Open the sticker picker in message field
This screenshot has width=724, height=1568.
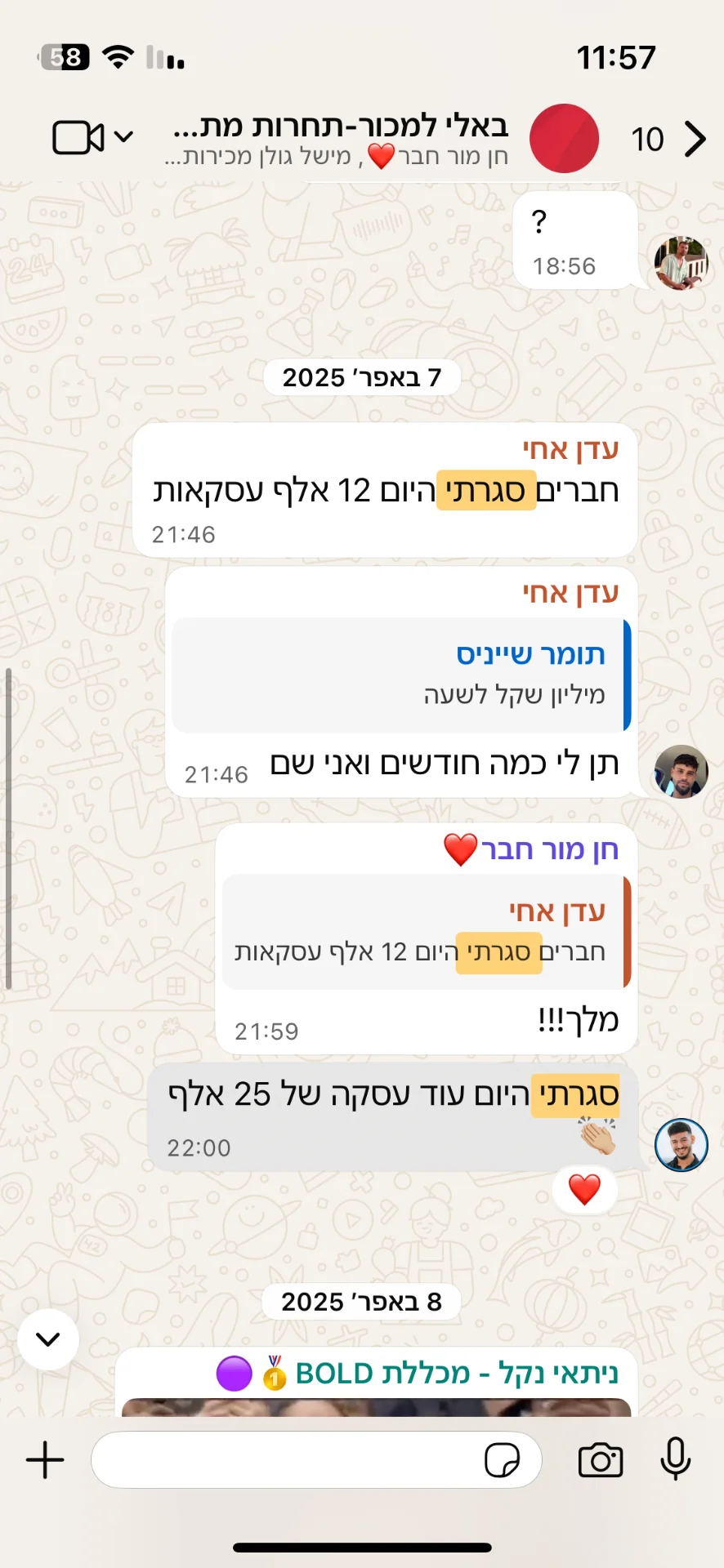coord(502,1460)
